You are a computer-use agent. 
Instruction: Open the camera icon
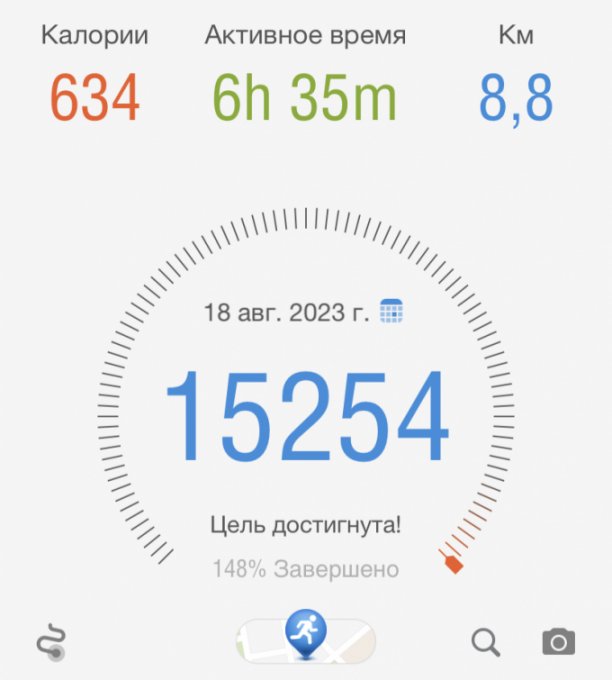(x=559, y=641)
